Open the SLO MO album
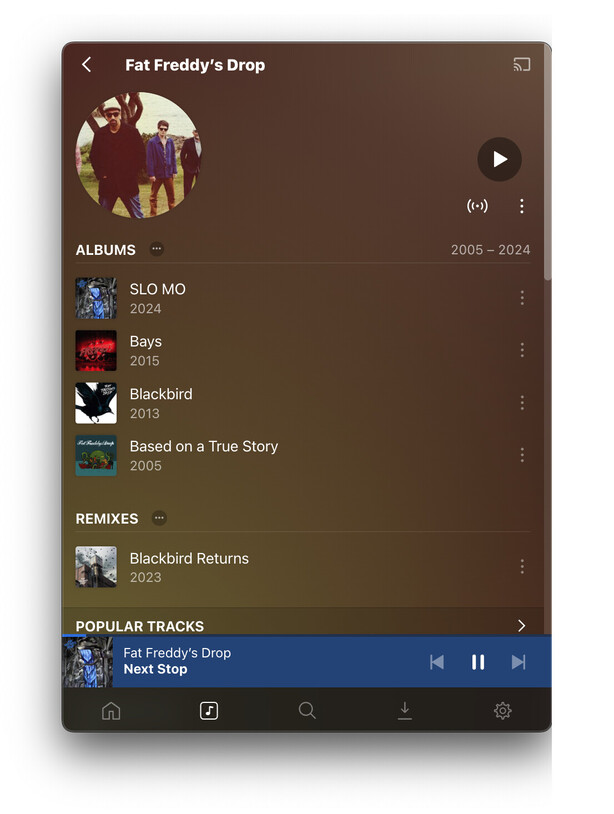Screen dimensions: 614x814 coord(158,298)
